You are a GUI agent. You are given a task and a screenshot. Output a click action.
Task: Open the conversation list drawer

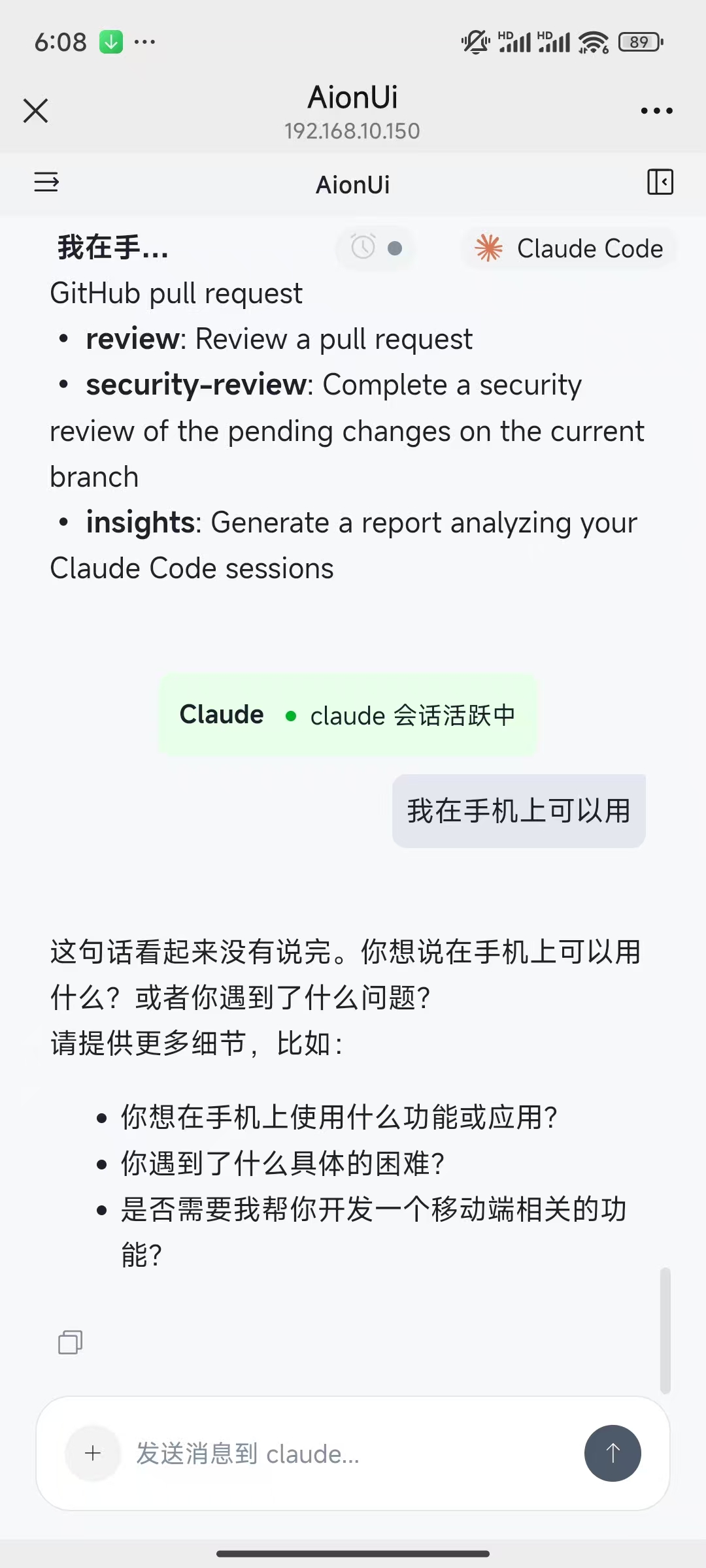click(46, 182)
